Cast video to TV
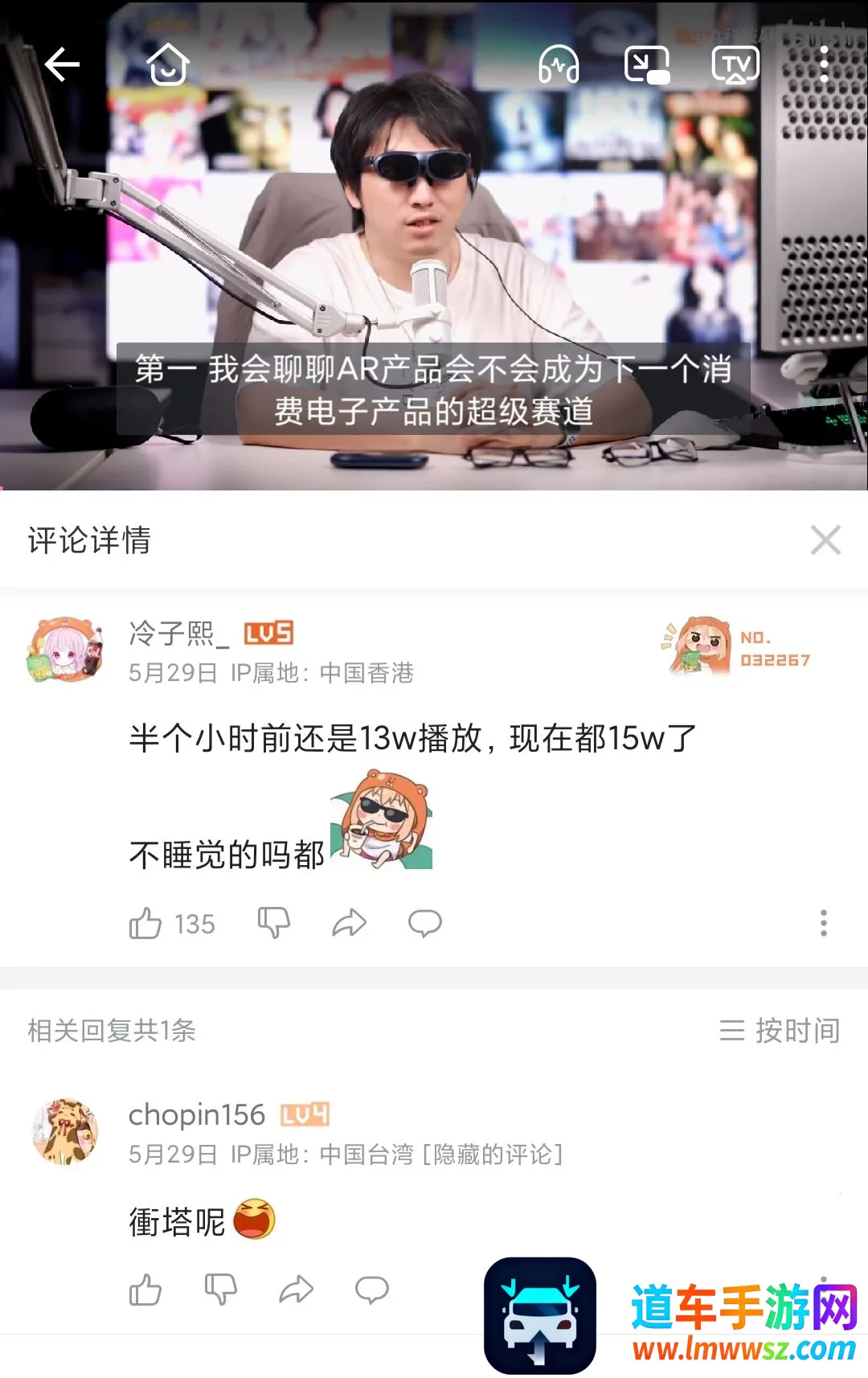This screenshot has height=1378, width=868. (x=735, y=64)
